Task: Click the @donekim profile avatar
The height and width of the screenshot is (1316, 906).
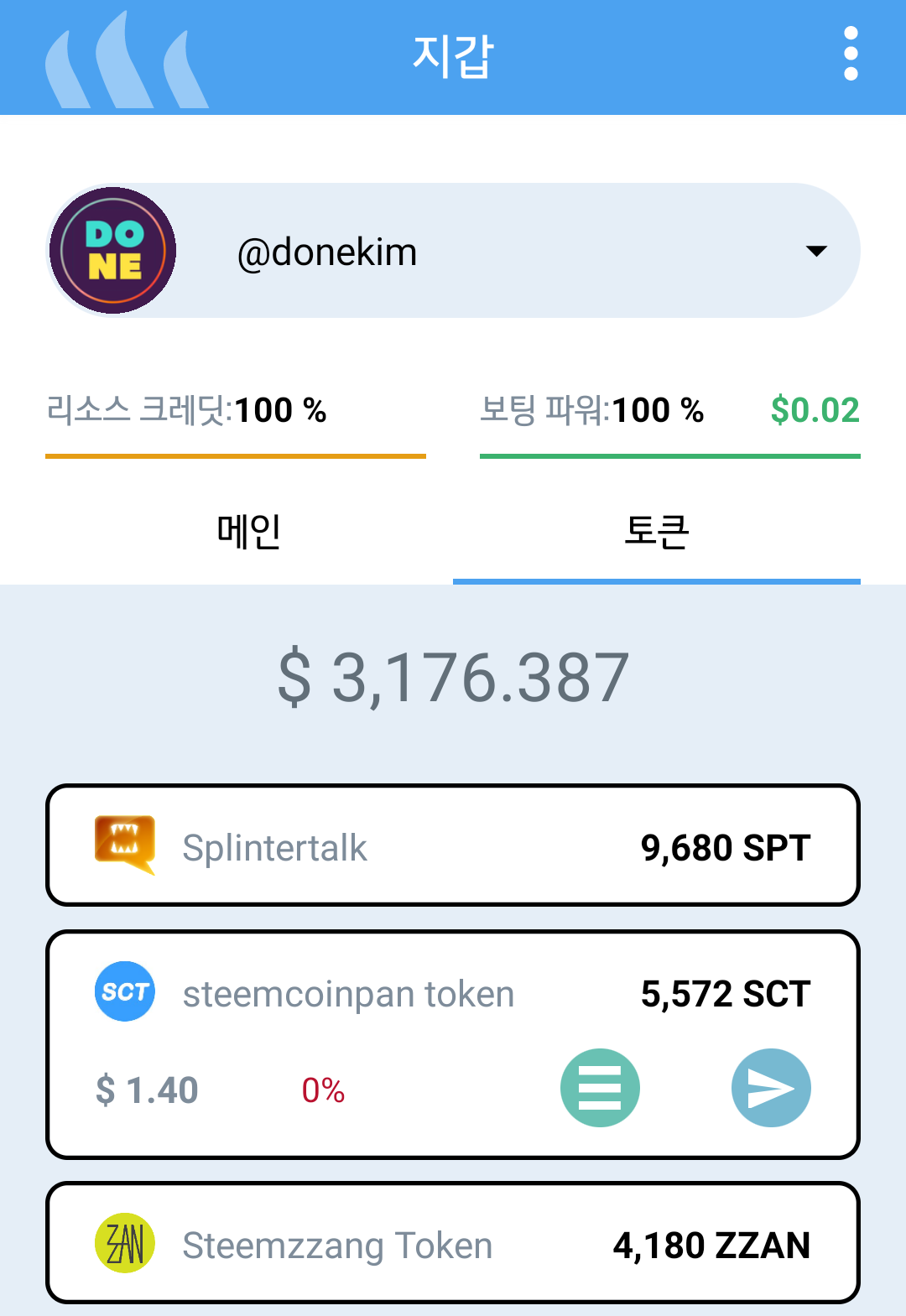Action: coord(112,250)
